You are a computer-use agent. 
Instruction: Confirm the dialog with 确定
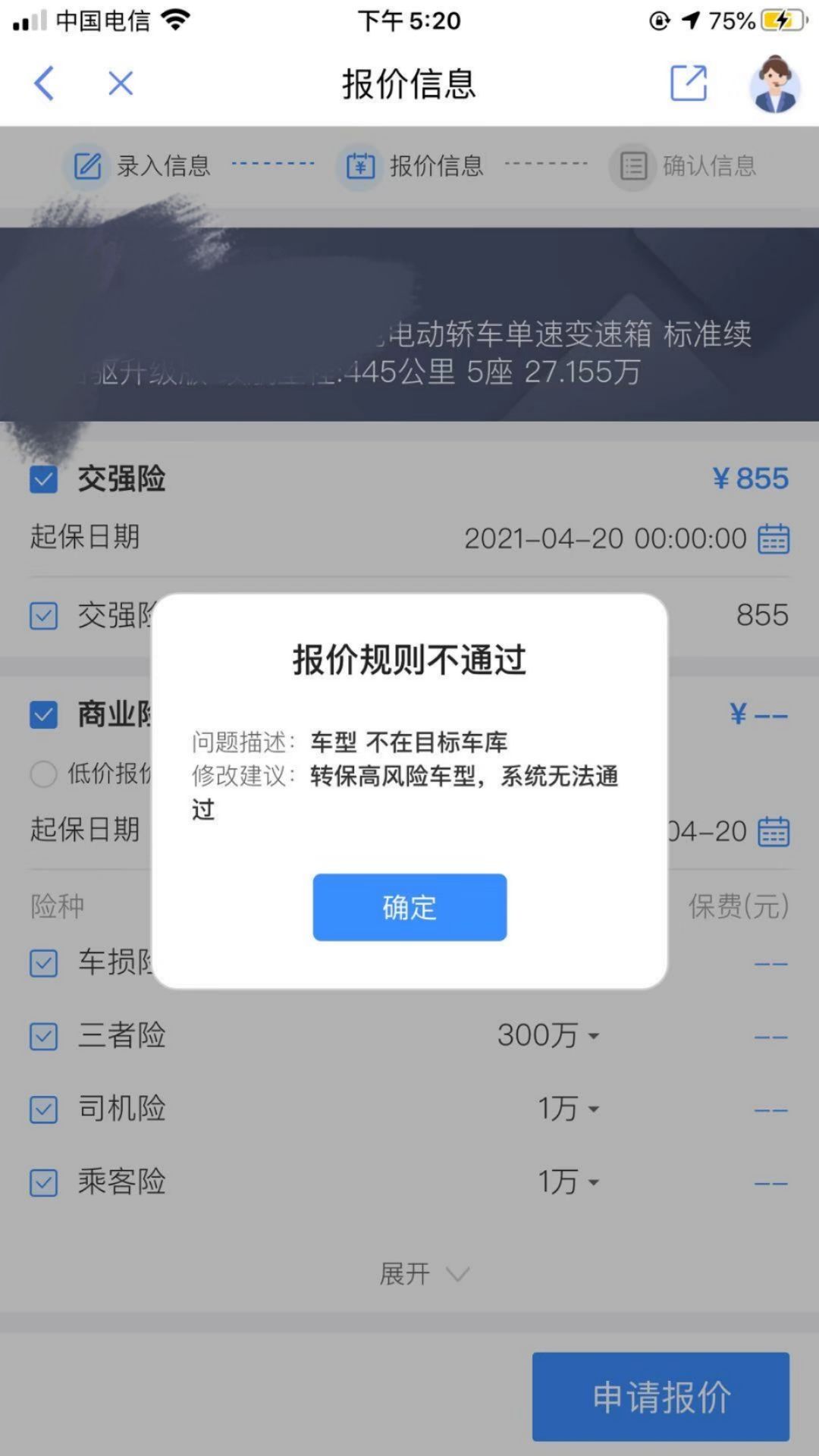coord(409,908)
